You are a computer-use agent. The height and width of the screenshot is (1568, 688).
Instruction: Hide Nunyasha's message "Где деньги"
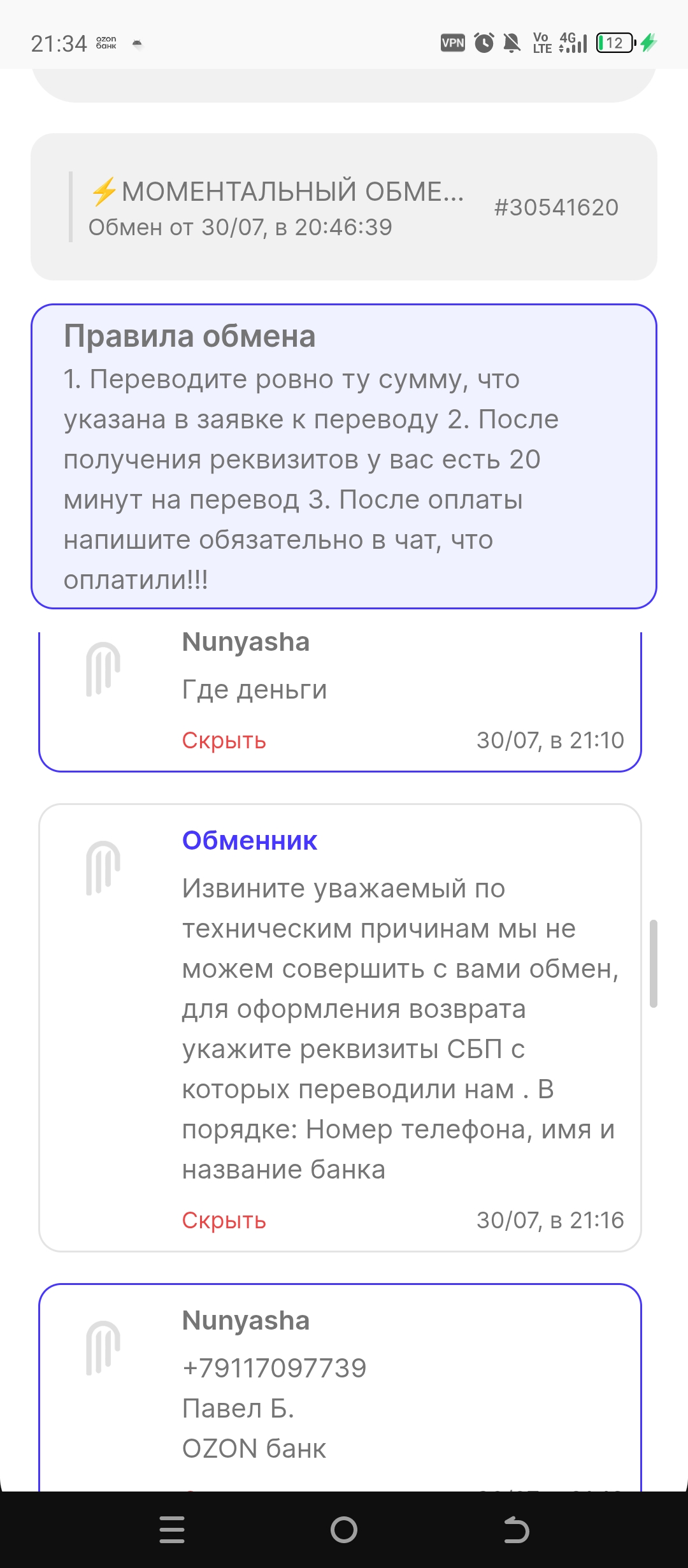[x=224, y=741]
